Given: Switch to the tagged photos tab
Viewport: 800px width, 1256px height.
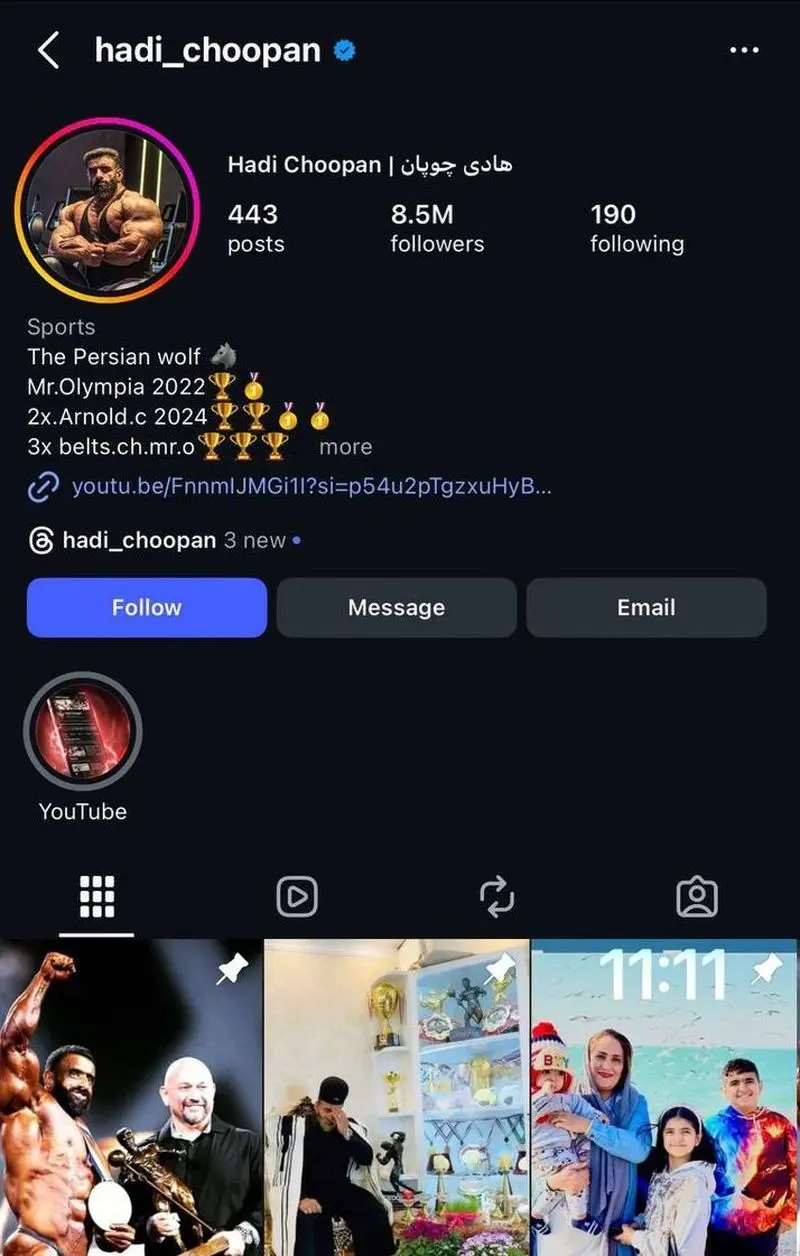Looking at the screenshot, I should click(x=697, y=897).
